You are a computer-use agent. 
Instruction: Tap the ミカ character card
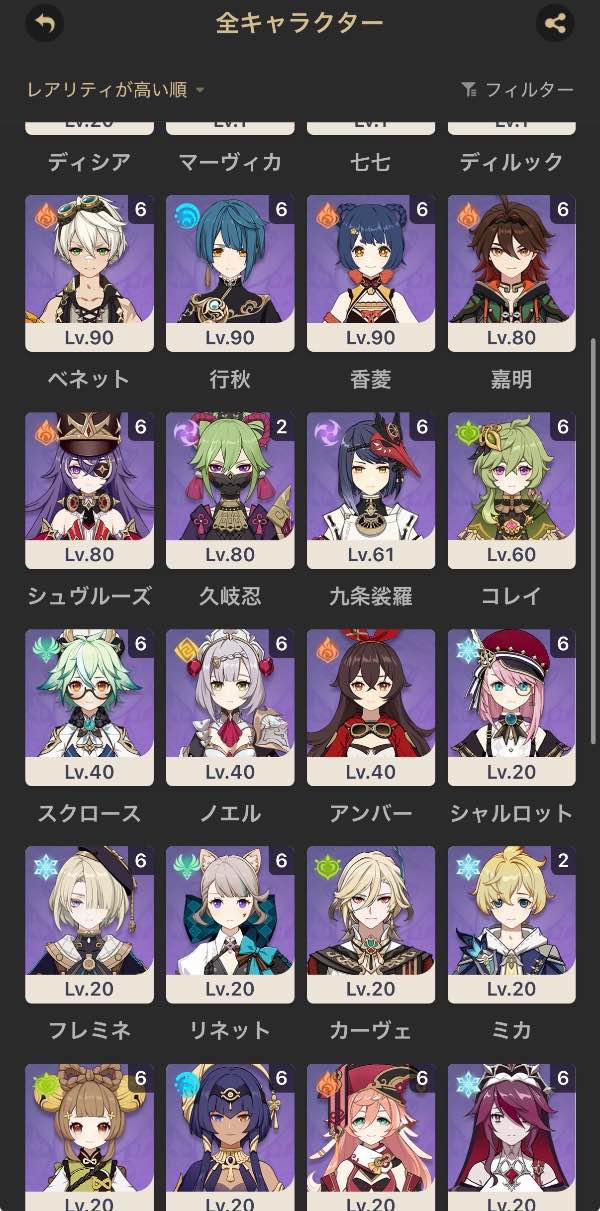[512, 924]
